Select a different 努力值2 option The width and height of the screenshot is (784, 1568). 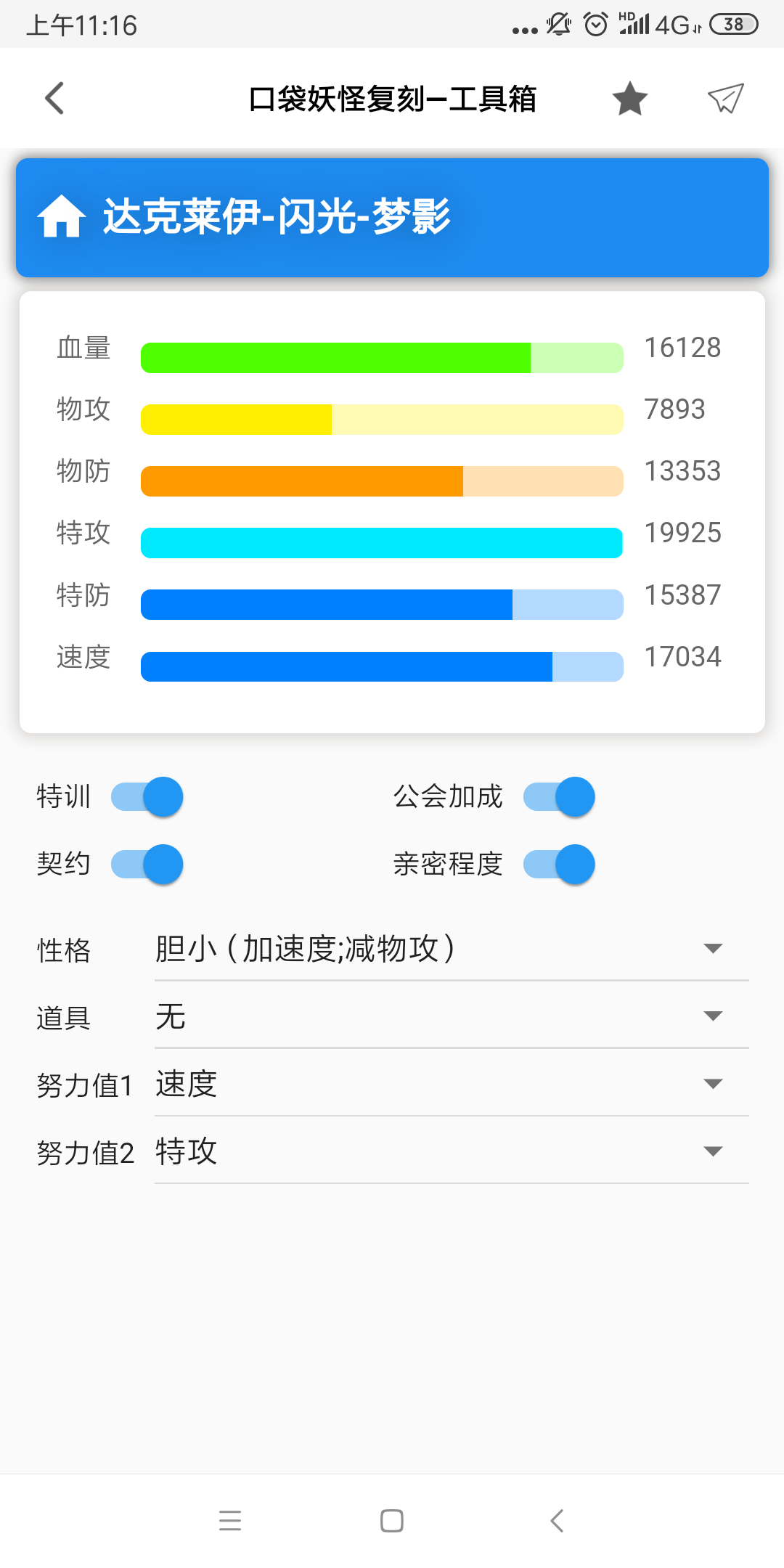tap(450, 1151)
